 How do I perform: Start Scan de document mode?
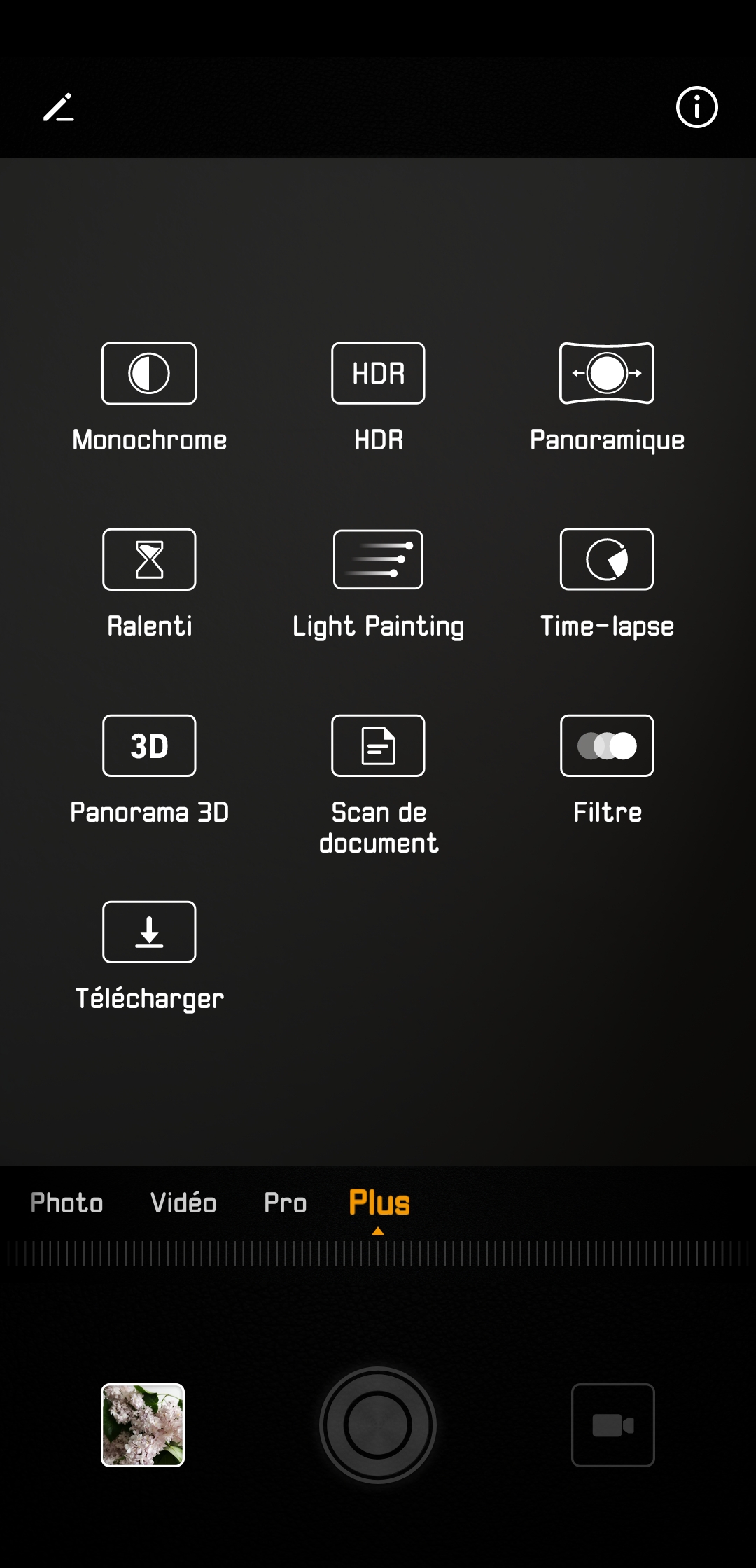point(378,746)
